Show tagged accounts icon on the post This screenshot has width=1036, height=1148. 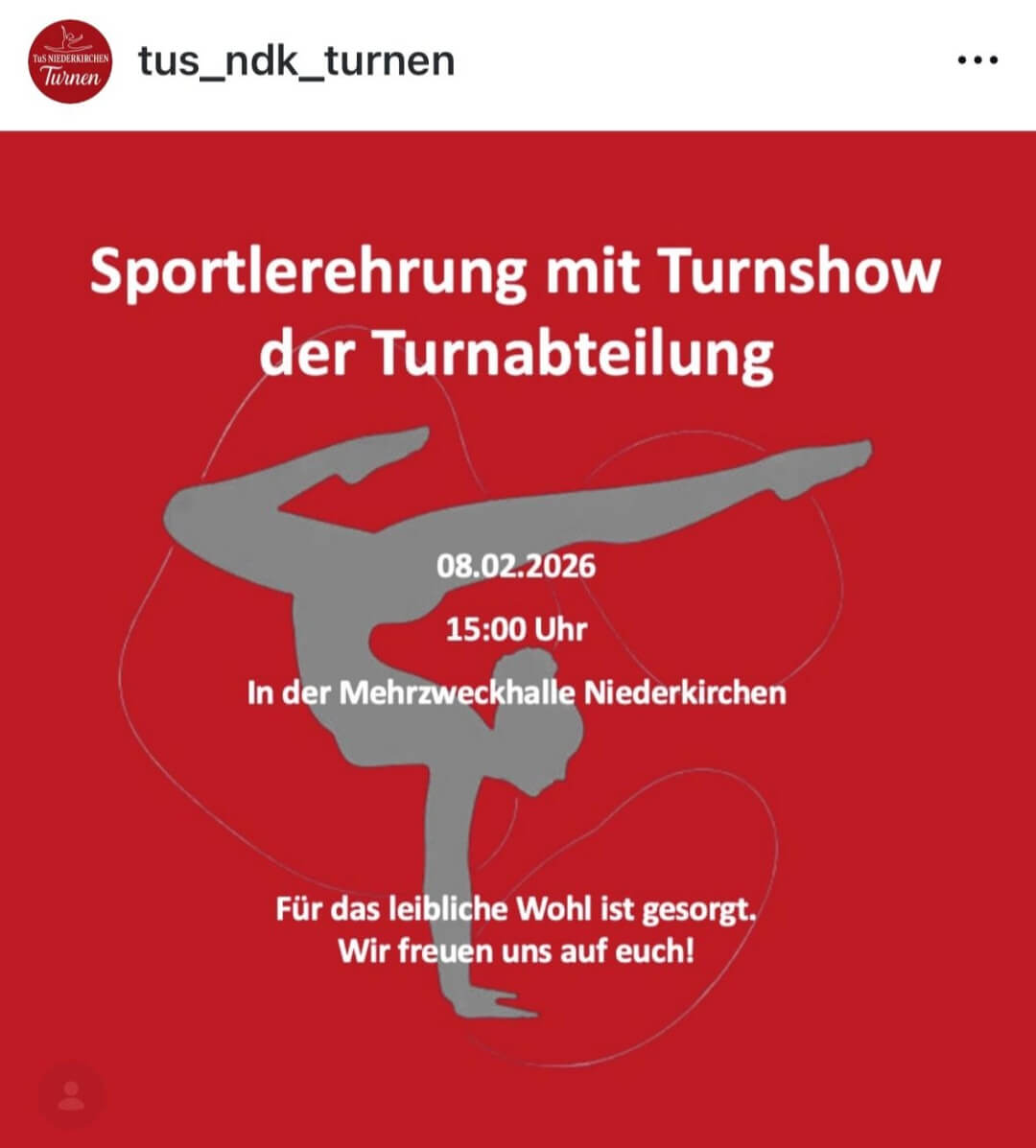pos(71,1094)
